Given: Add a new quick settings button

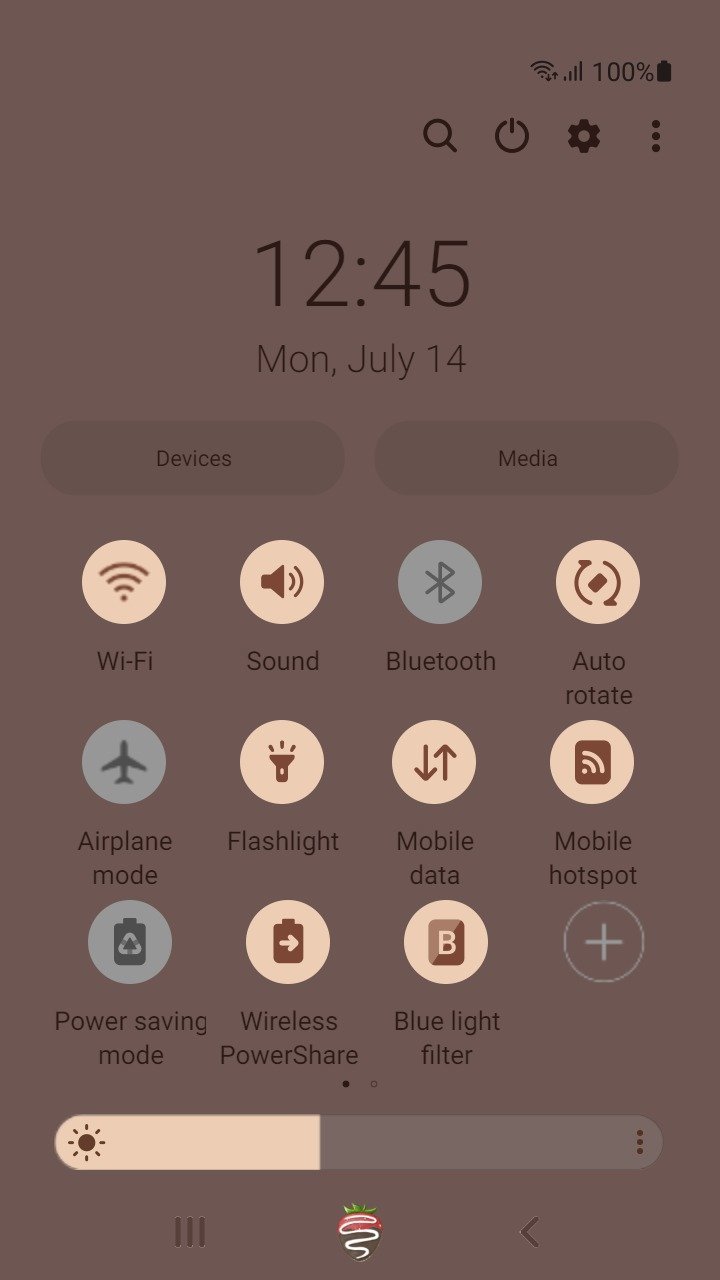Looking at the screenshot, I should click(x=604, y=942).
